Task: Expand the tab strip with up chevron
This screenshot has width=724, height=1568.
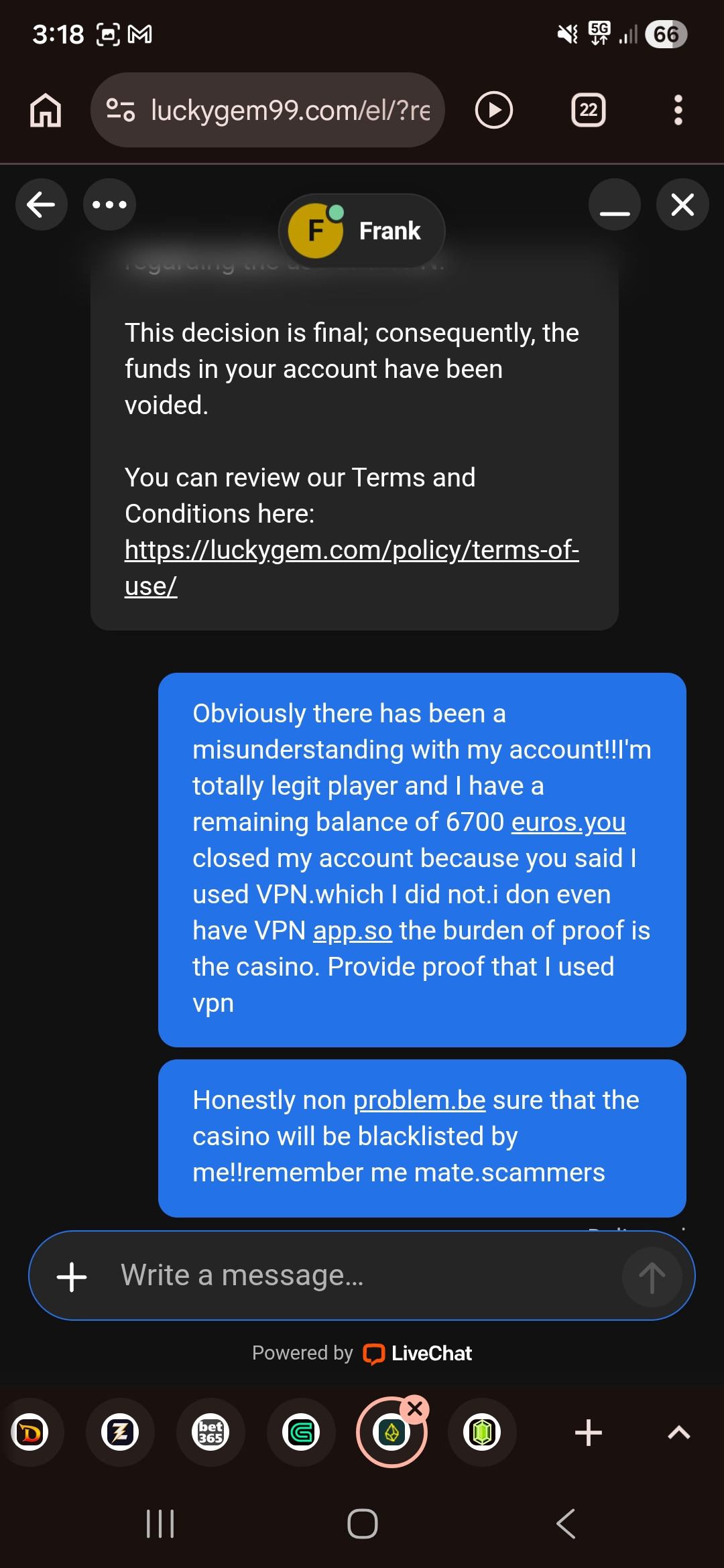Action: (679, 1433)
